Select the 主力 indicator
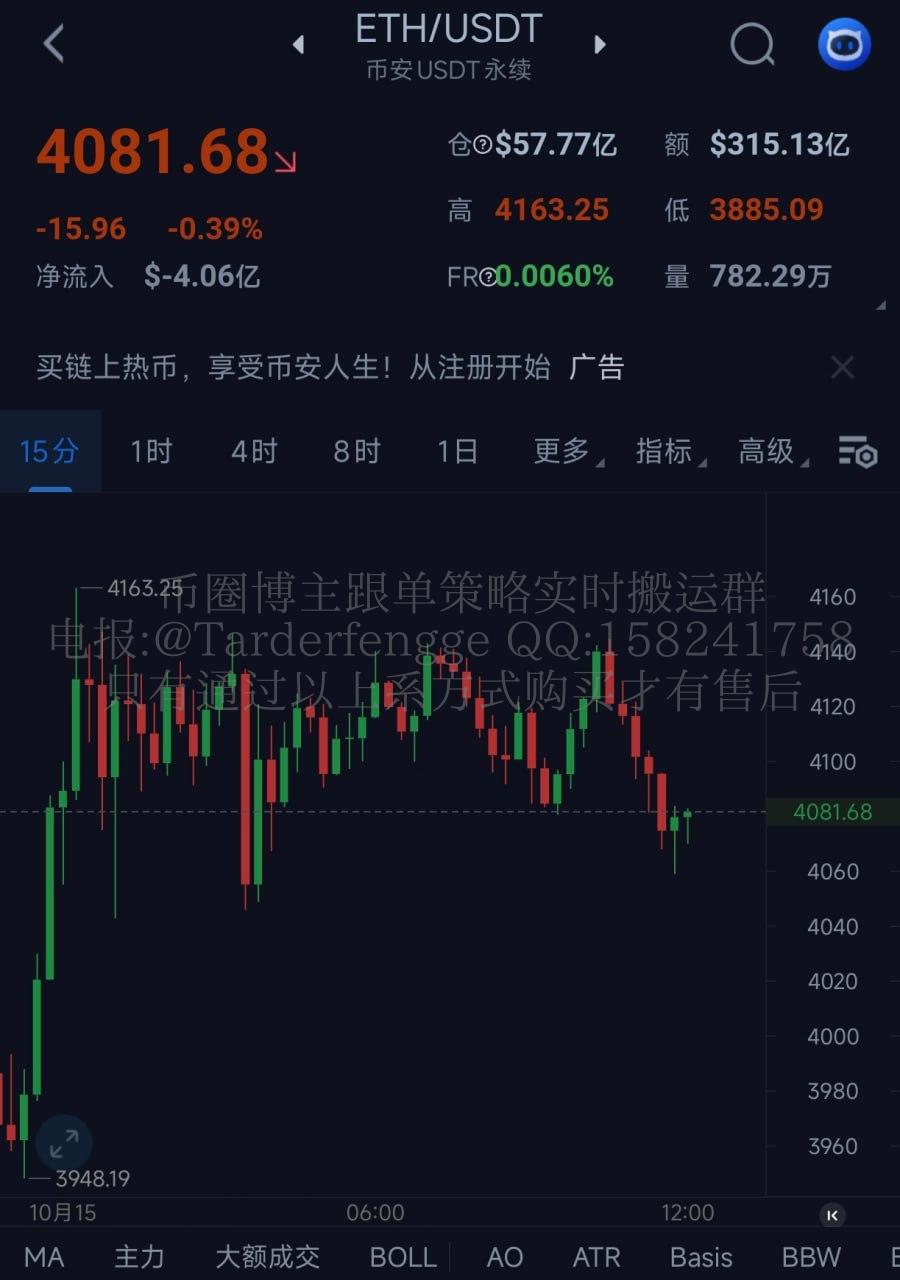 pos(139,1257)
